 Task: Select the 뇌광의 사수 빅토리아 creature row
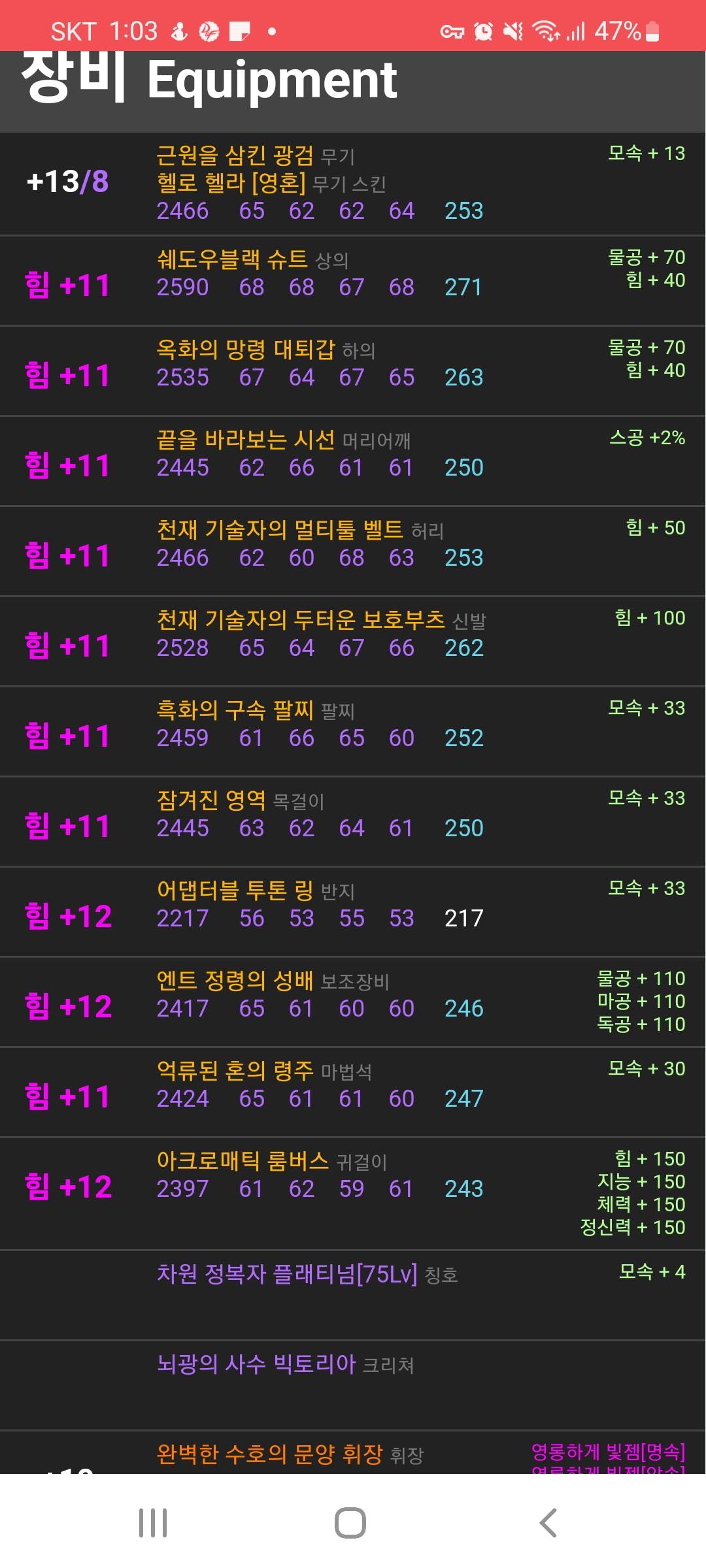pyautogui.click(x=353, y=1384)
